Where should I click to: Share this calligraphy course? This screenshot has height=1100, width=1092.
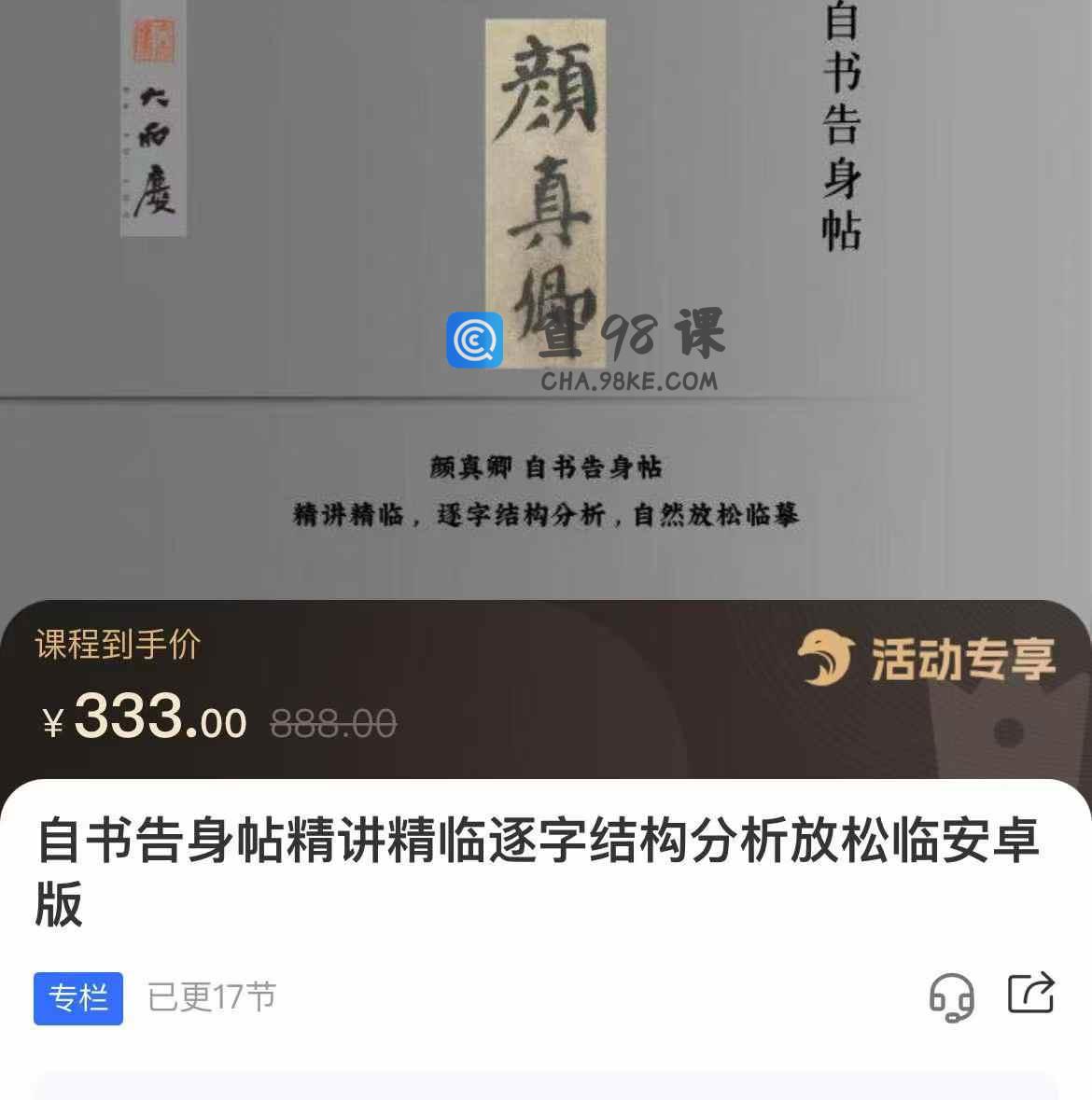1030,994
